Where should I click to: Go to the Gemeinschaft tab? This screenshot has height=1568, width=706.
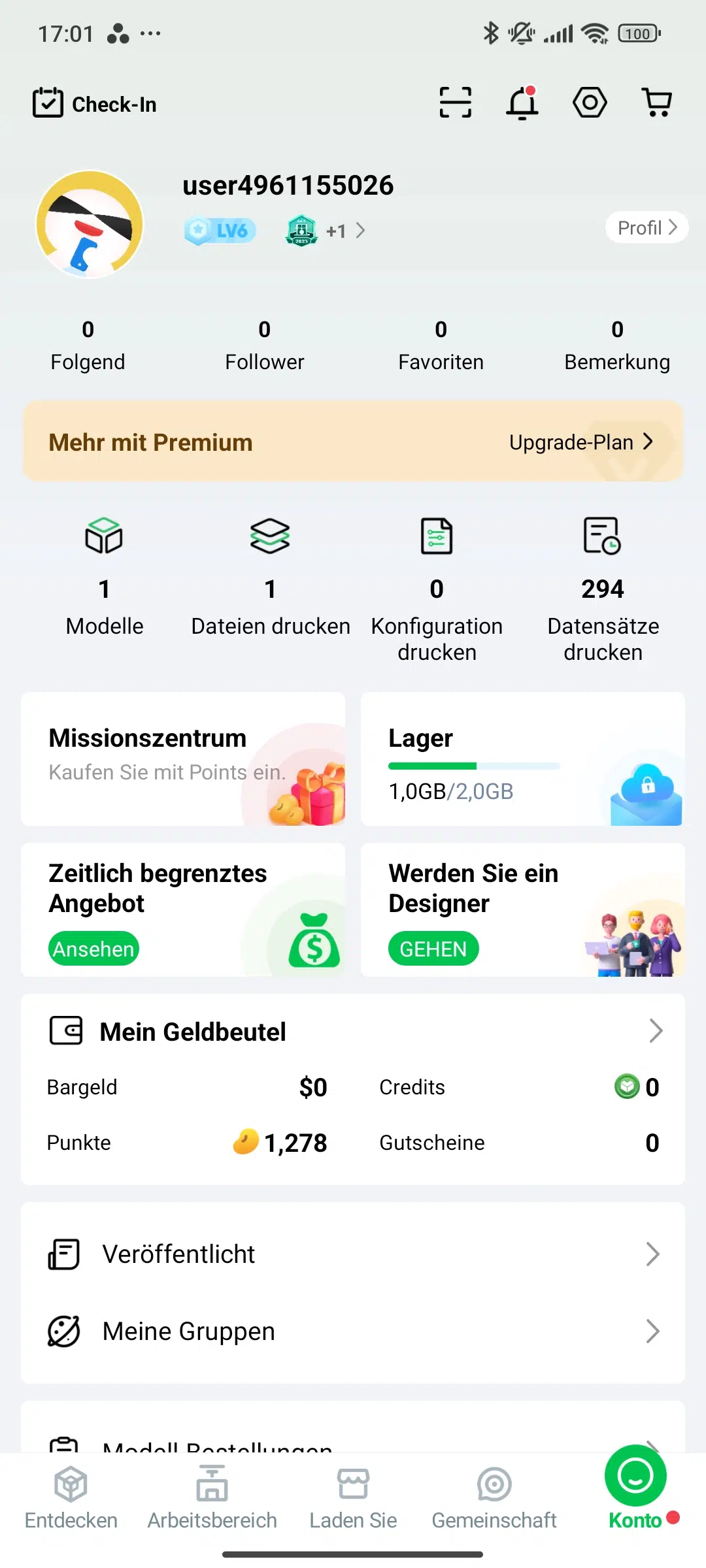click(x=494, y=1496)
